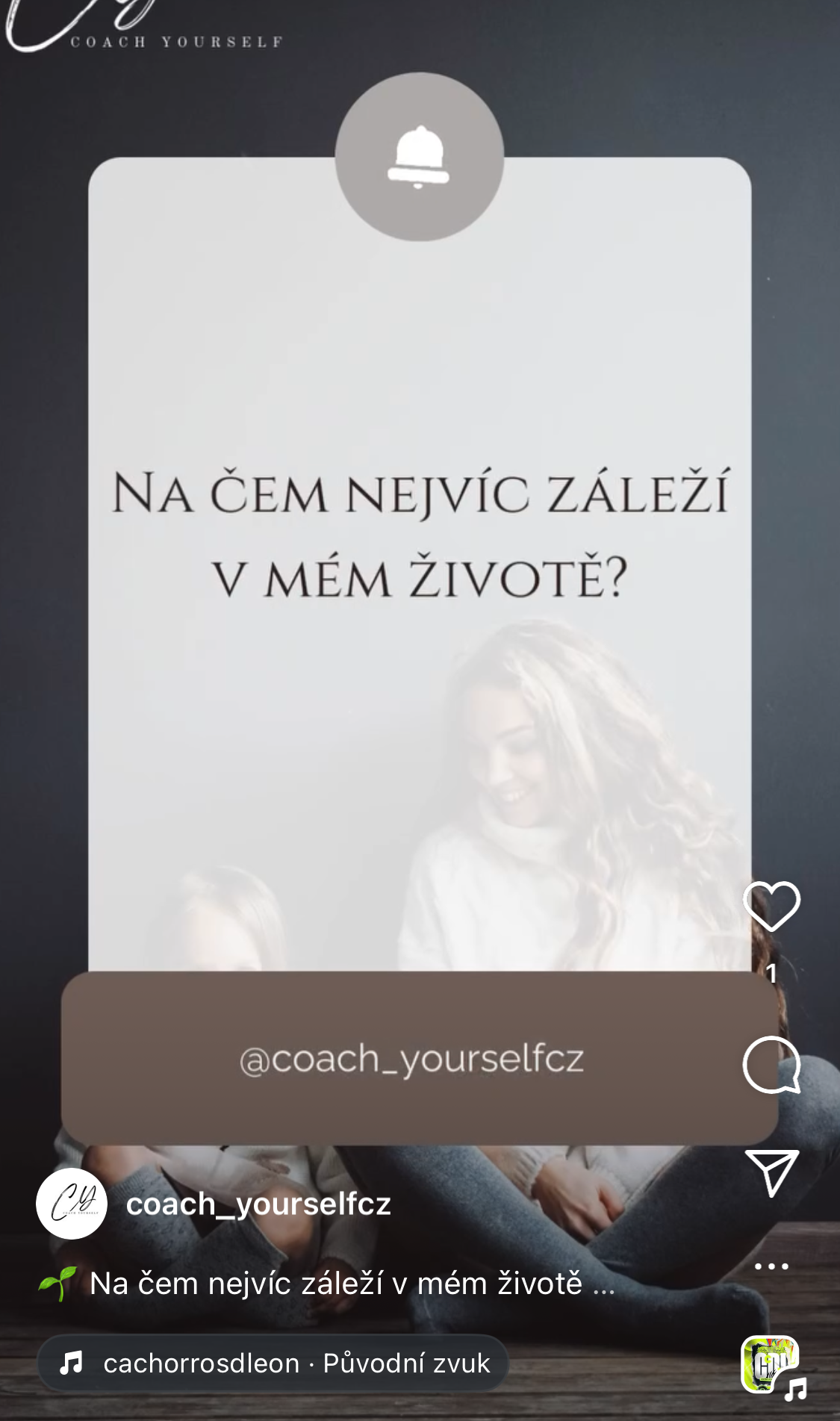Open the cachorrosdleon Původní zvuk audio chip

[x=273, y=1364]
